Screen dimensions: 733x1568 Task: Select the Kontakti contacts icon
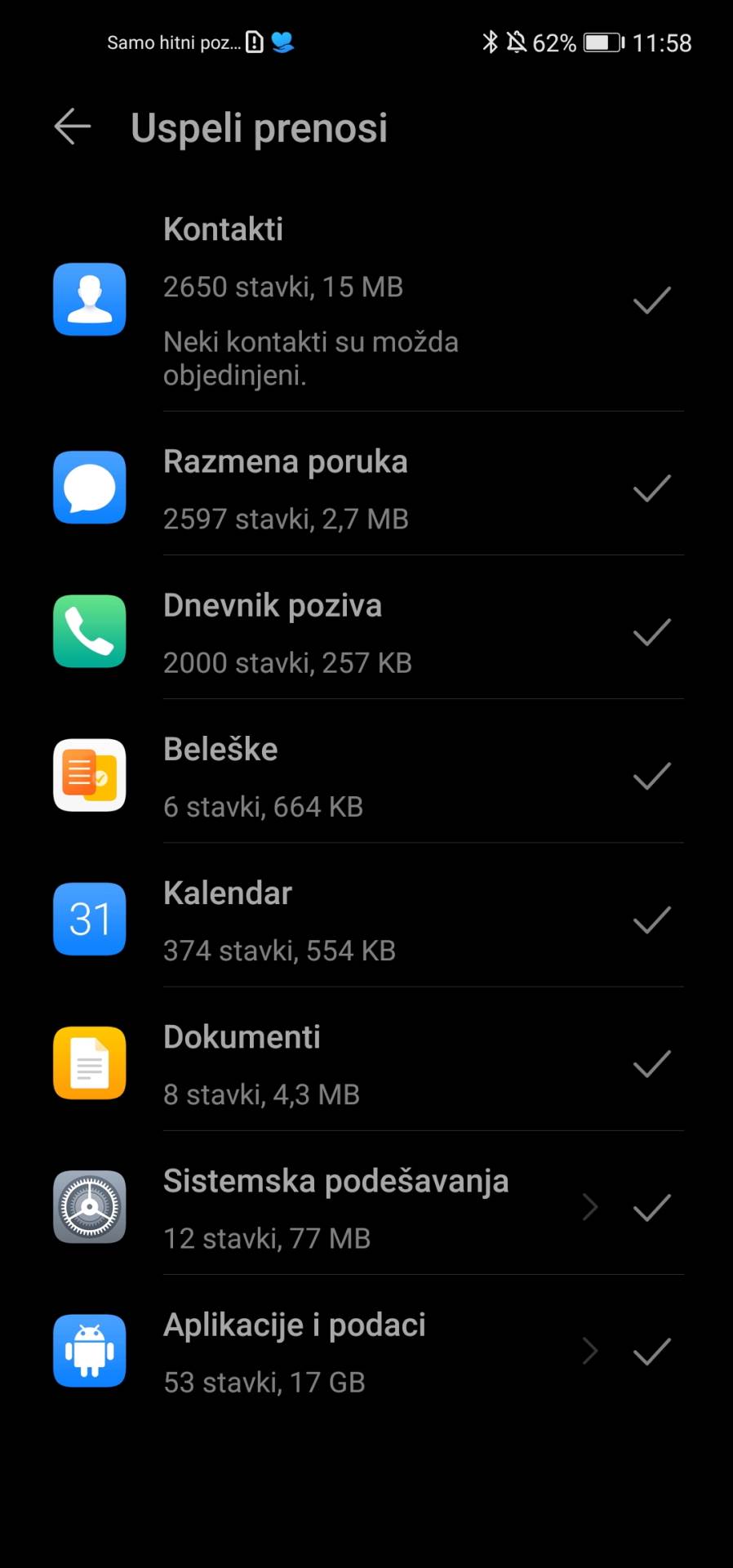[x=90, y=300]
